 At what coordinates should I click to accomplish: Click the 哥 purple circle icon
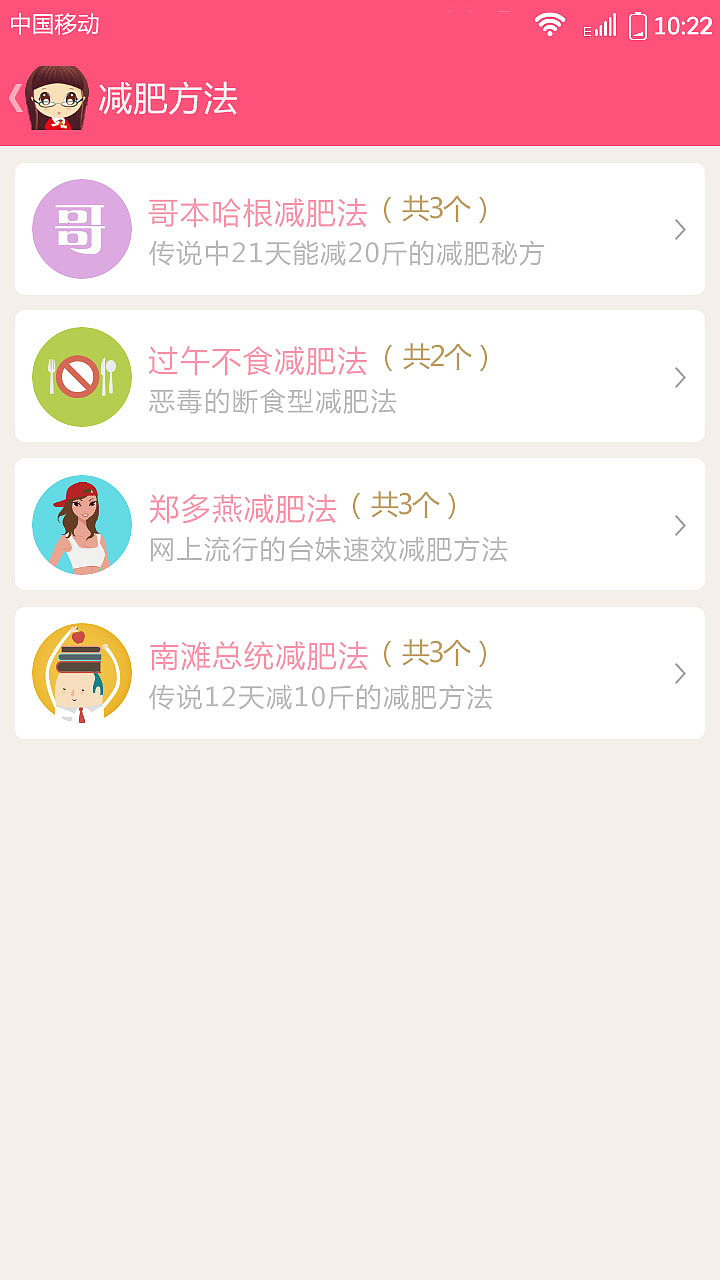pyautogui.click(x=81, y=229)
